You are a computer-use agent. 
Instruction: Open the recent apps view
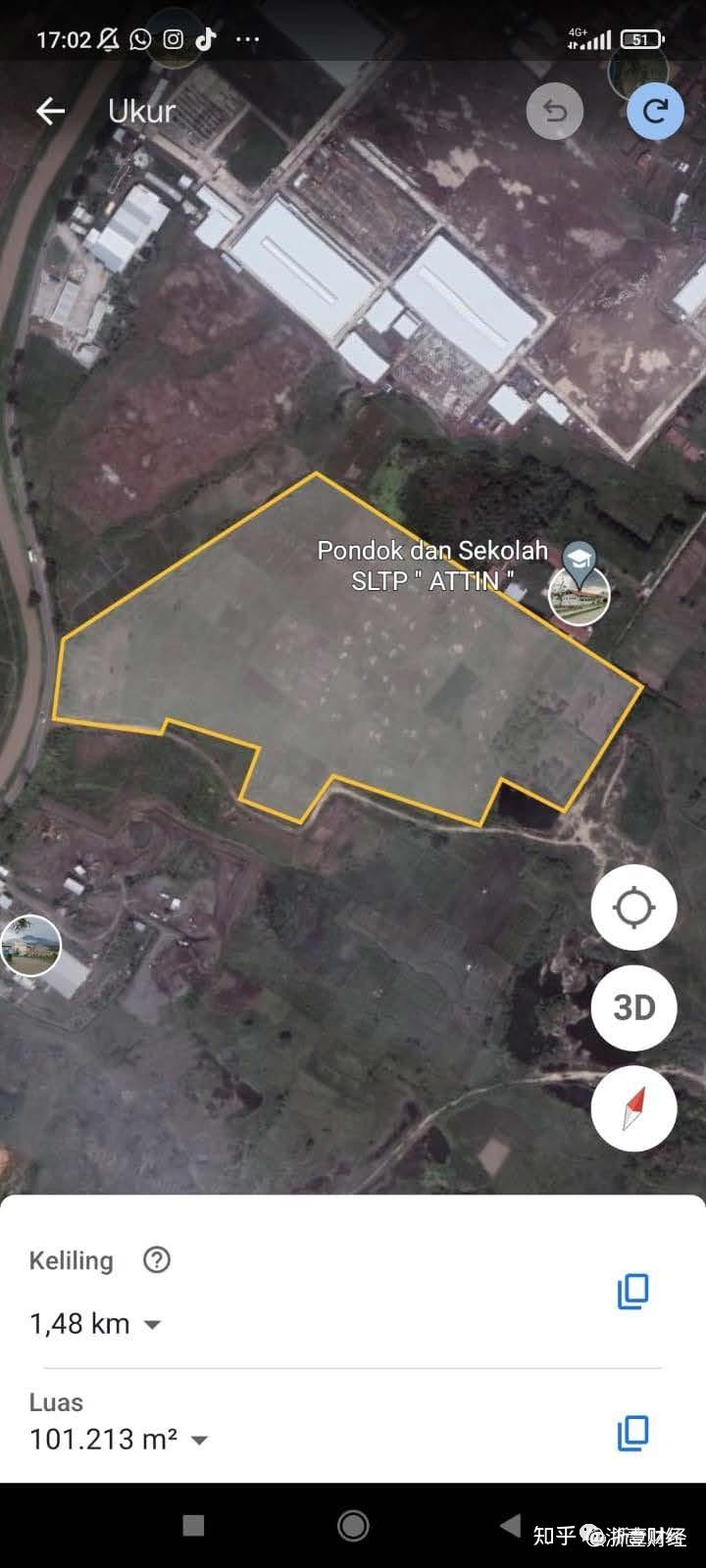point(194,1525)
